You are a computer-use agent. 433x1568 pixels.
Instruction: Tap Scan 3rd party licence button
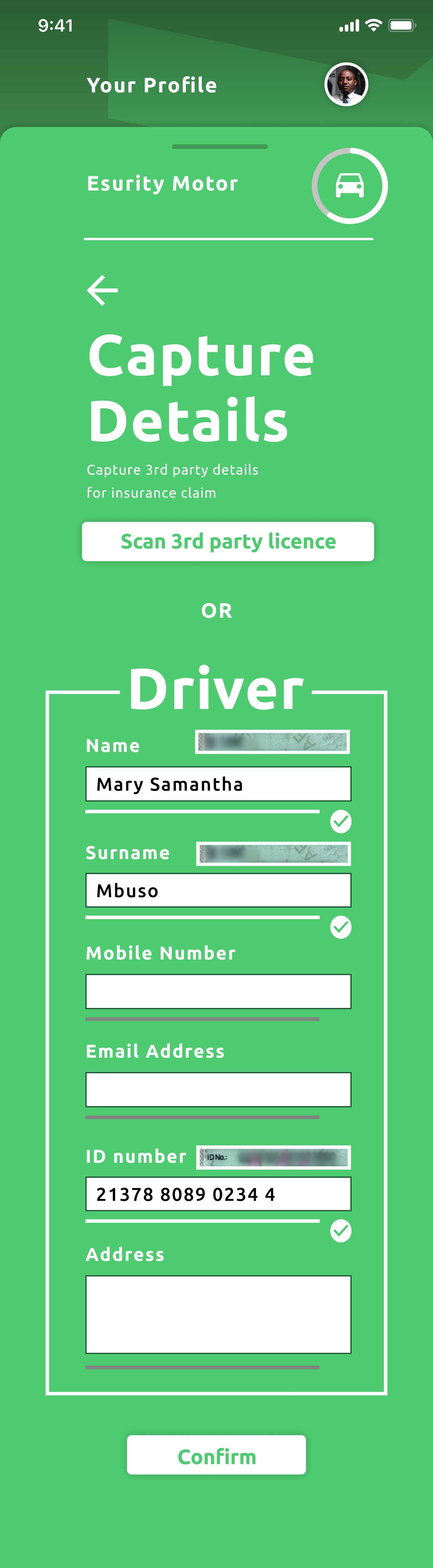228,541
